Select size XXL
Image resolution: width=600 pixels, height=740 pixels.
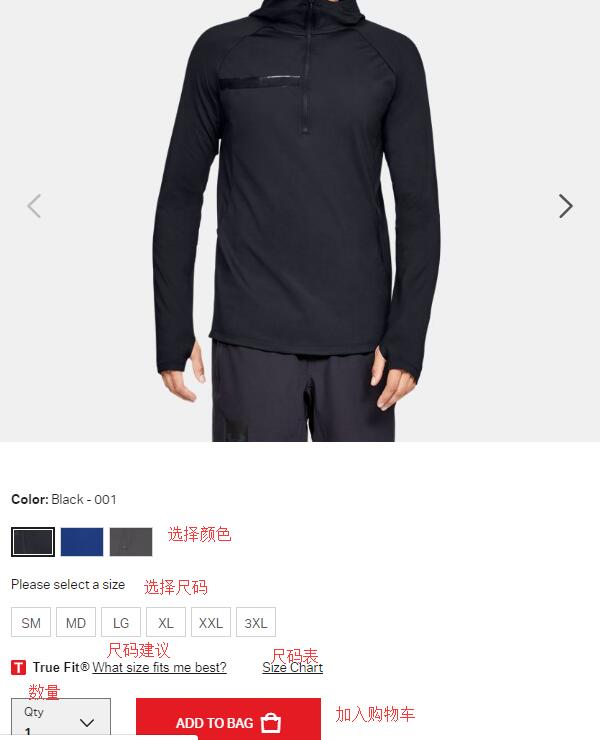[211, 622]
